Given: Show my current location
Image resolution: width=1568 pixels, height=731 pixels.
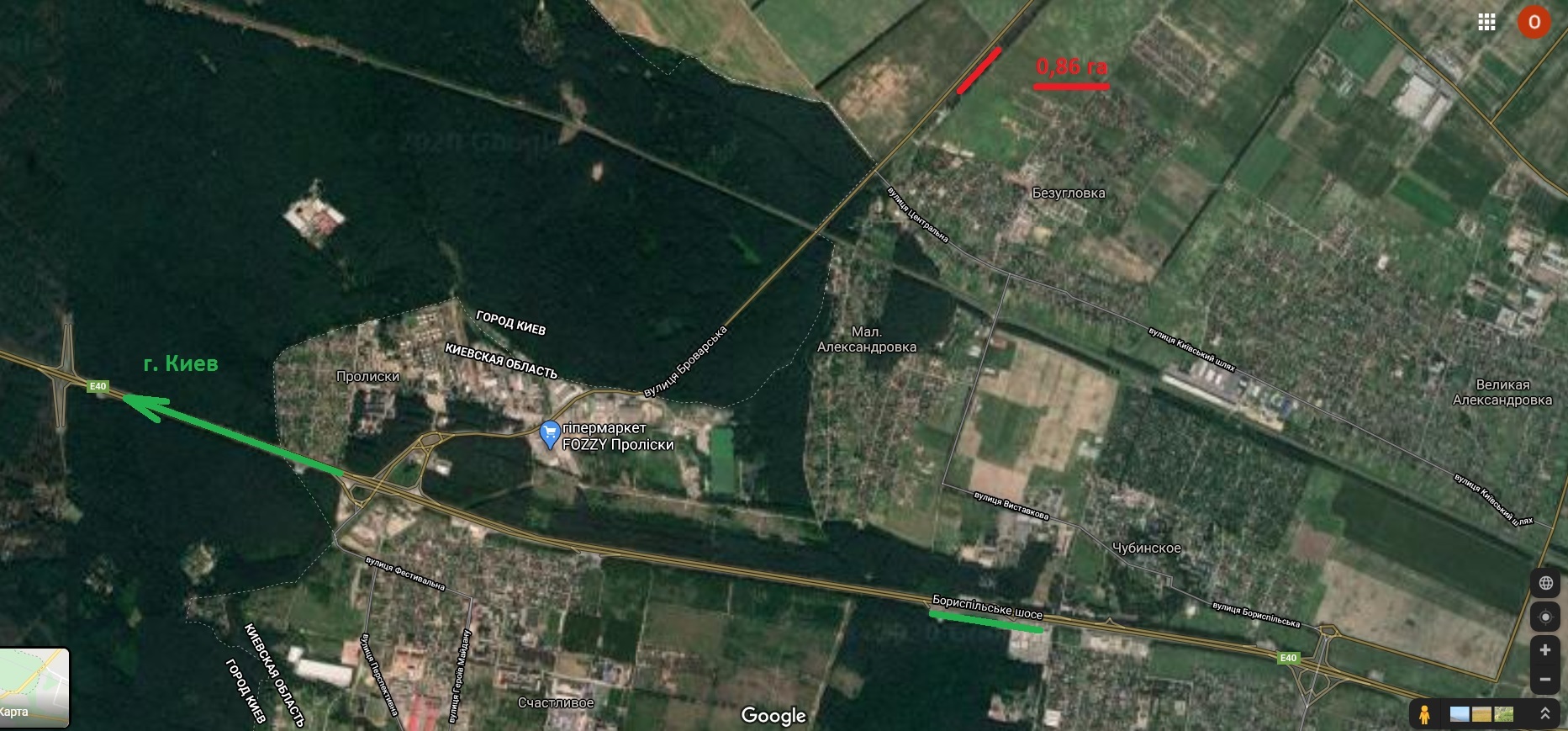Looking at the screenshot, I should (x=1545, y=617).
